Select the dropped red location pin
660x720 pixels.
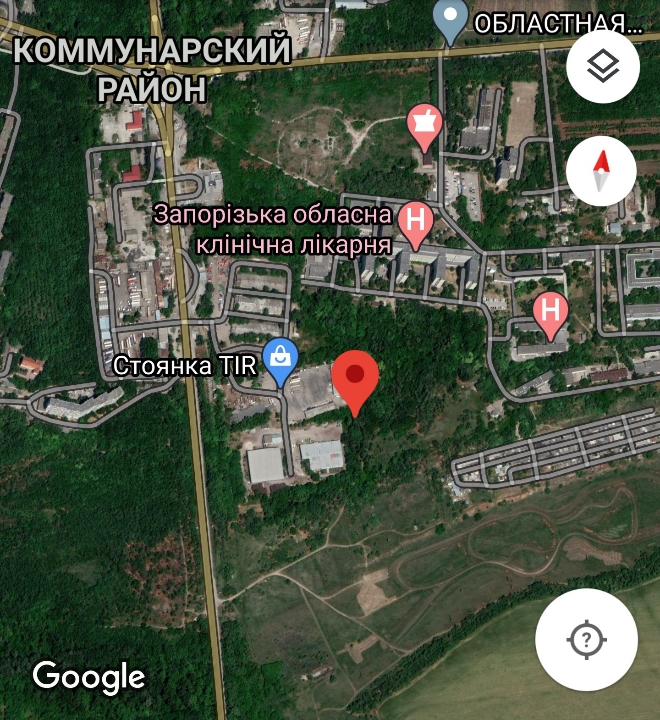coord(355,379)
